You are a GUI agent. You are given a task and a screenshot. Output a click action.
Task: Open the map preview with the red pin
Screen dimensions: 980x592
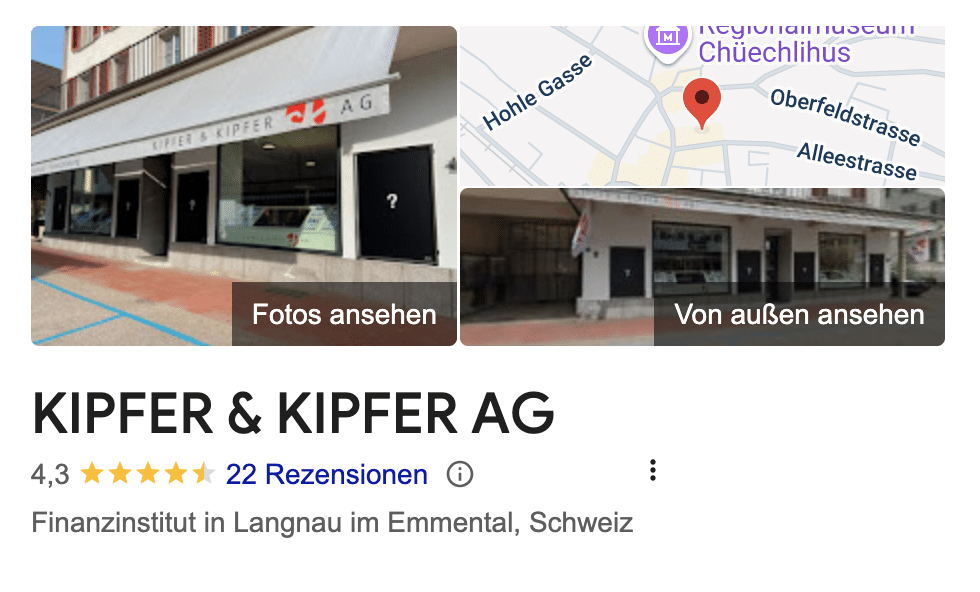click(x=702, y=105)
